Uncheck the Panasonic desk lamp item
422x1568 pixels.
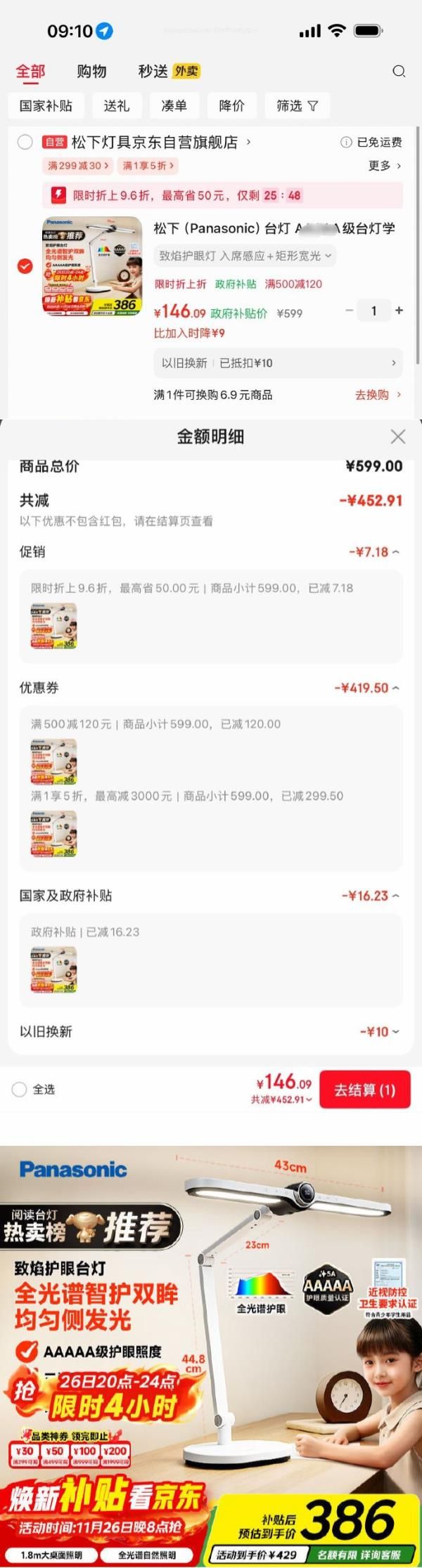click(x=25, y=267)
